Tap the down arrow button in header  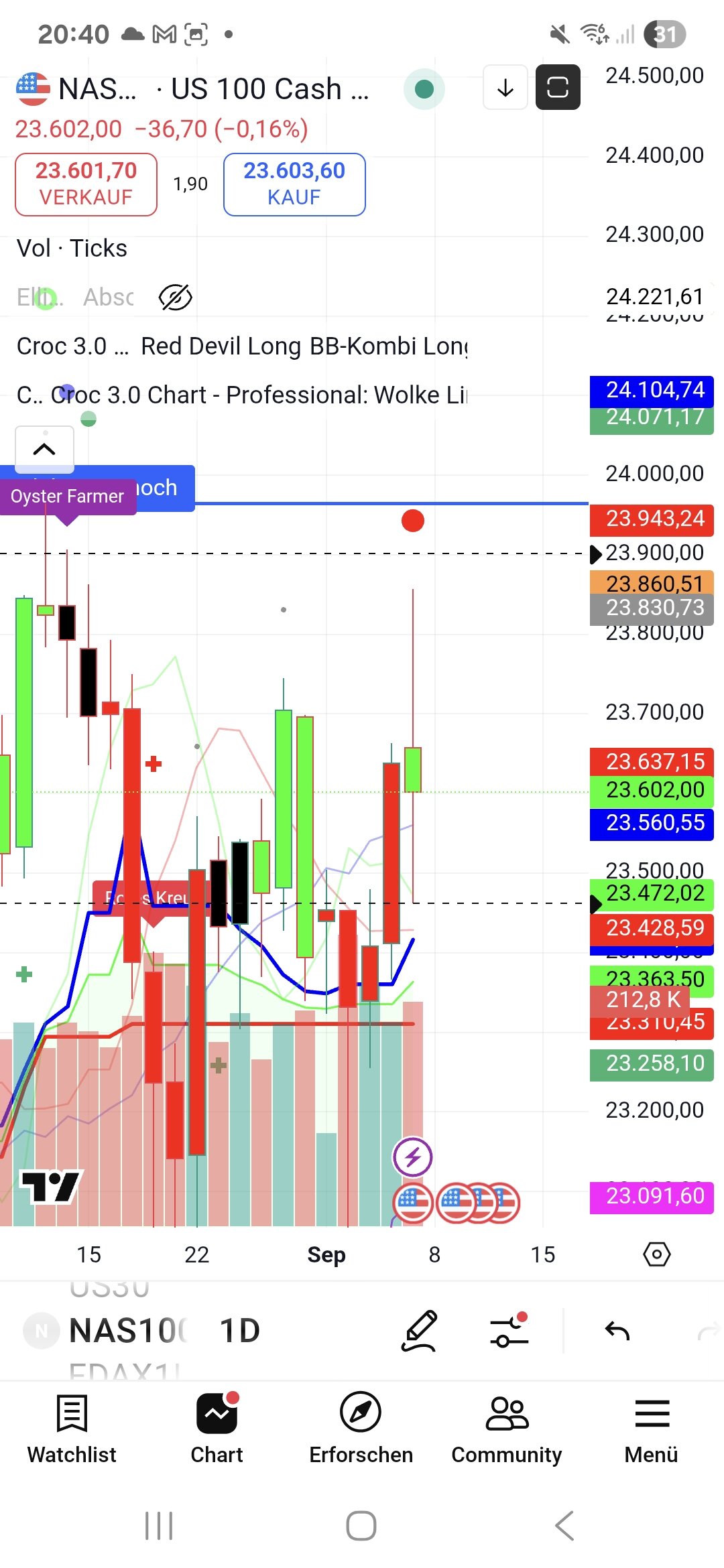505,87
